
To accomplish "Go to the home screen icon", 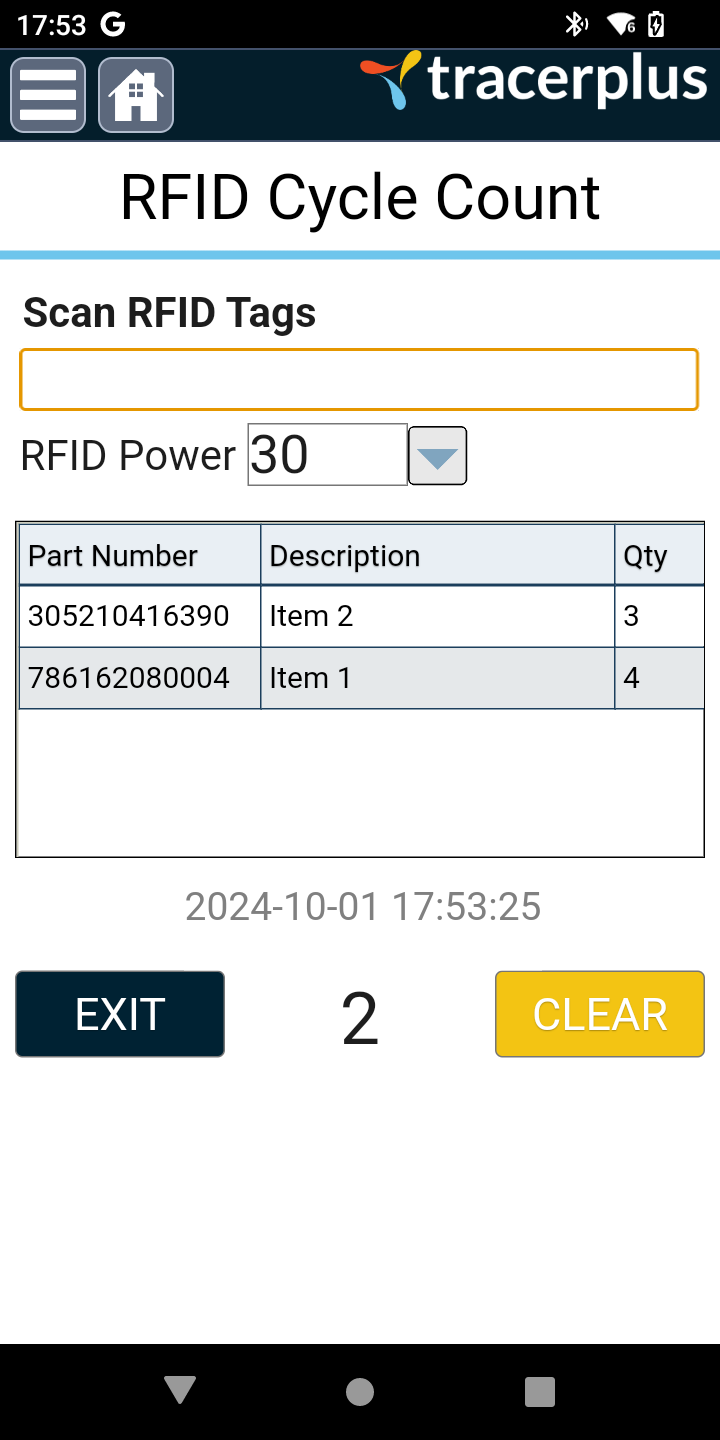I will tap(136, 95).
